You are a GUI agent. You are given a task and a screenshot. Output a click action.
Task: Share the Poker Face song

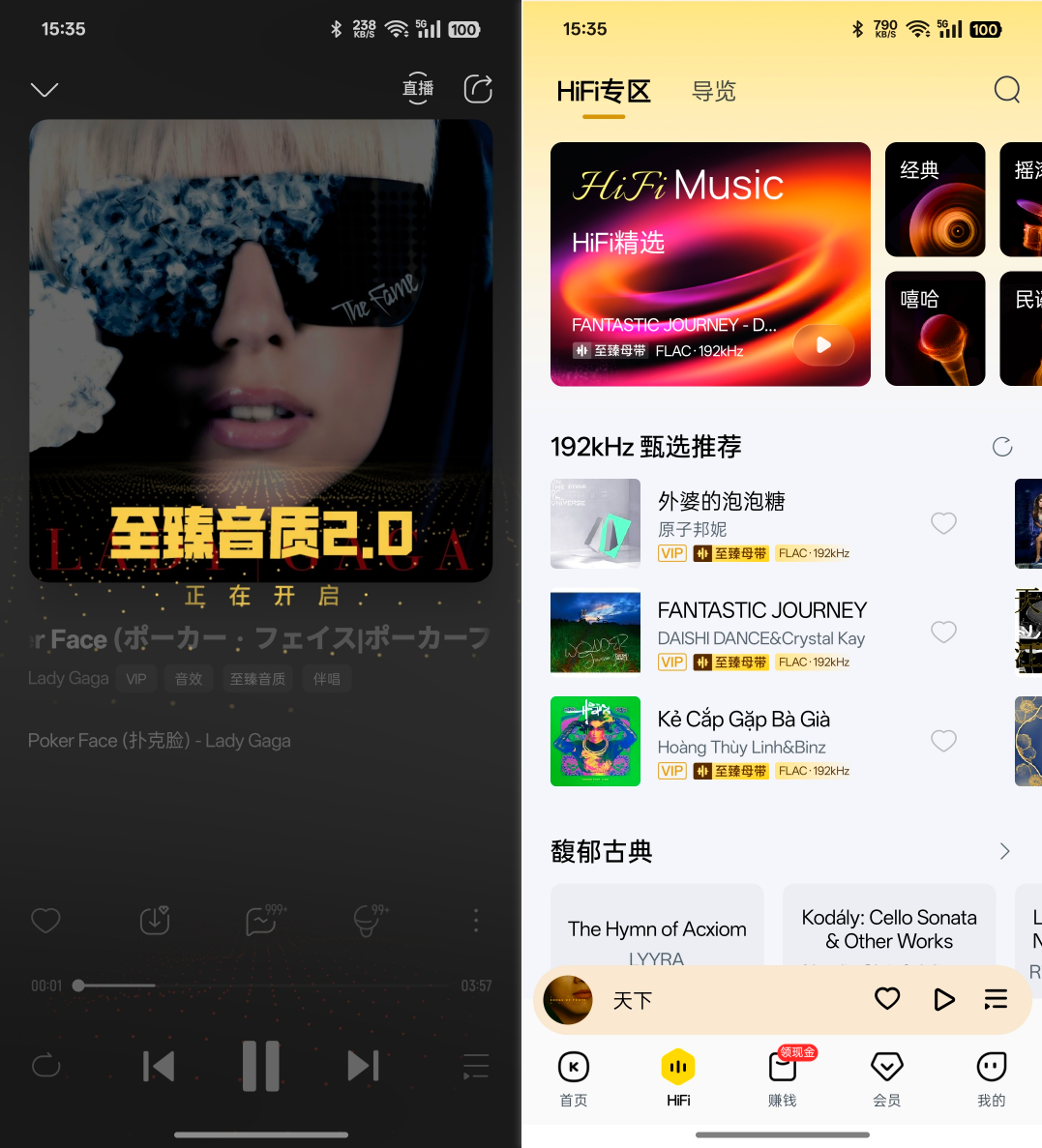(x=478, y=89)
